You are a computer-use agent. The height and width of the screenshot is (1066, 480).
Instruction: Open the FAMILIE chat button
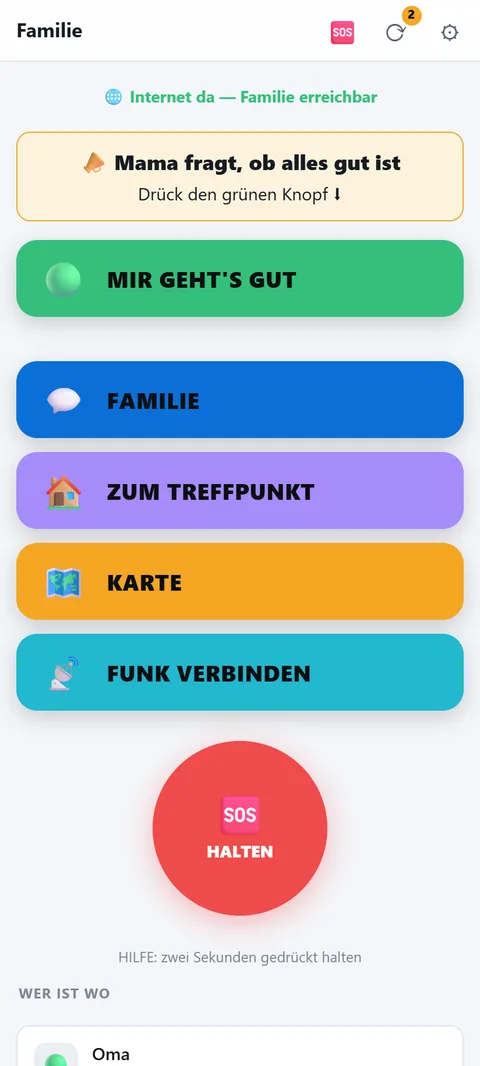pos(240,400)
